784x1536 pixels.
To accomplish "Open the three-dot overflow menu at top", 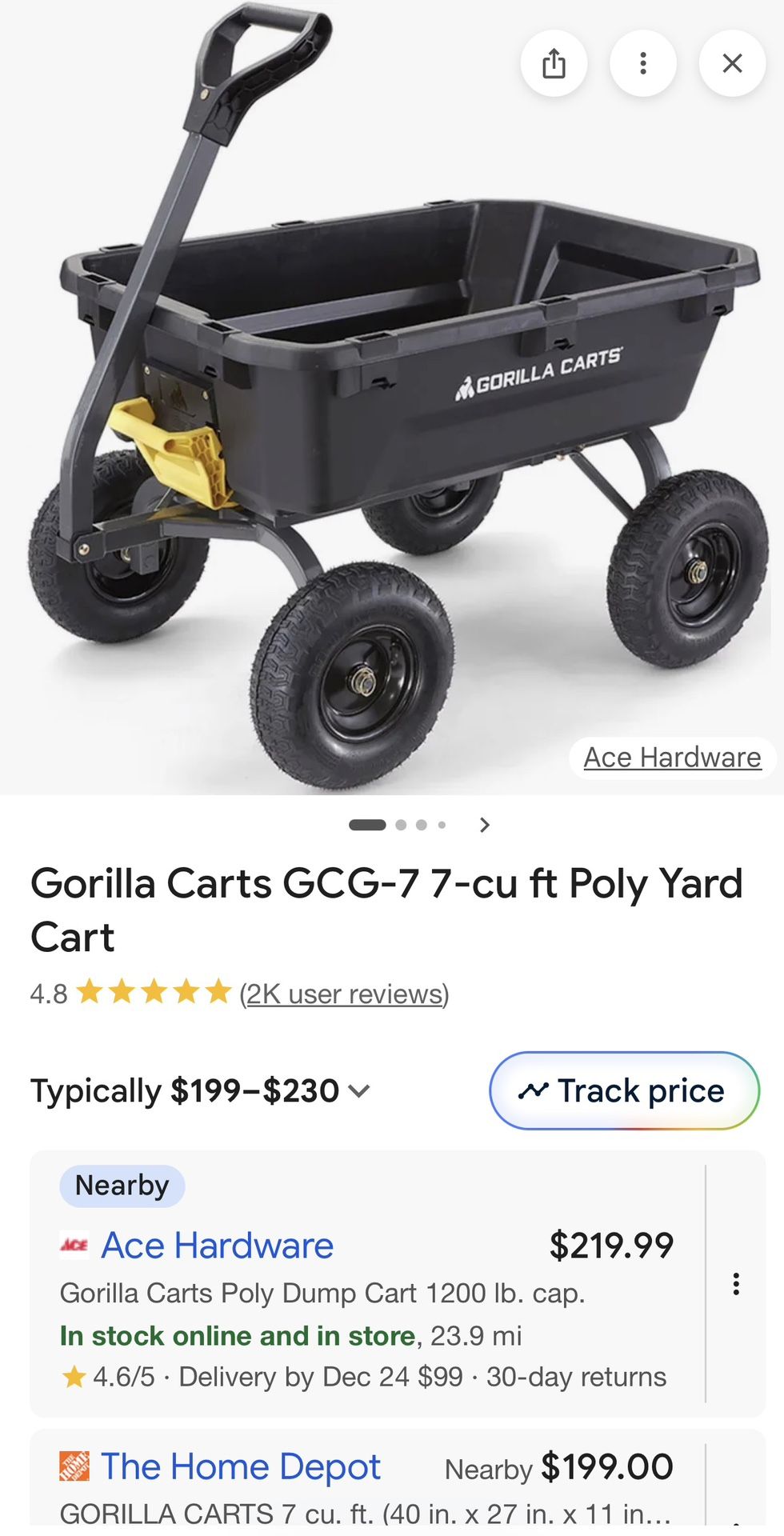I will 643,63.
